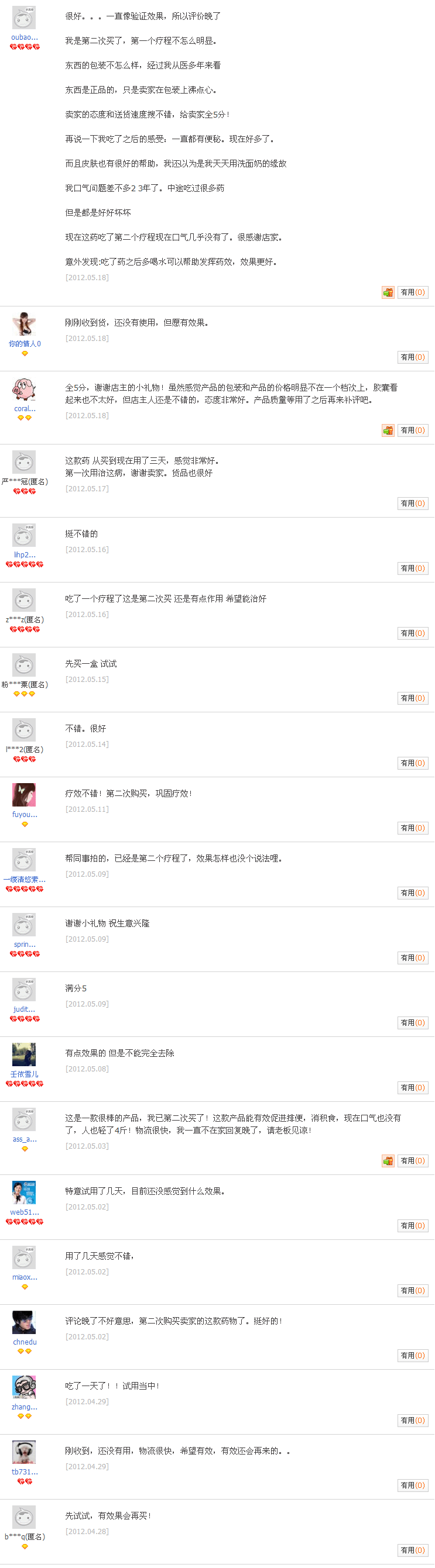Open 王依雪儿 user profile
Image resolution: width=435 pixels, height=1568 pixels.
25,1074
